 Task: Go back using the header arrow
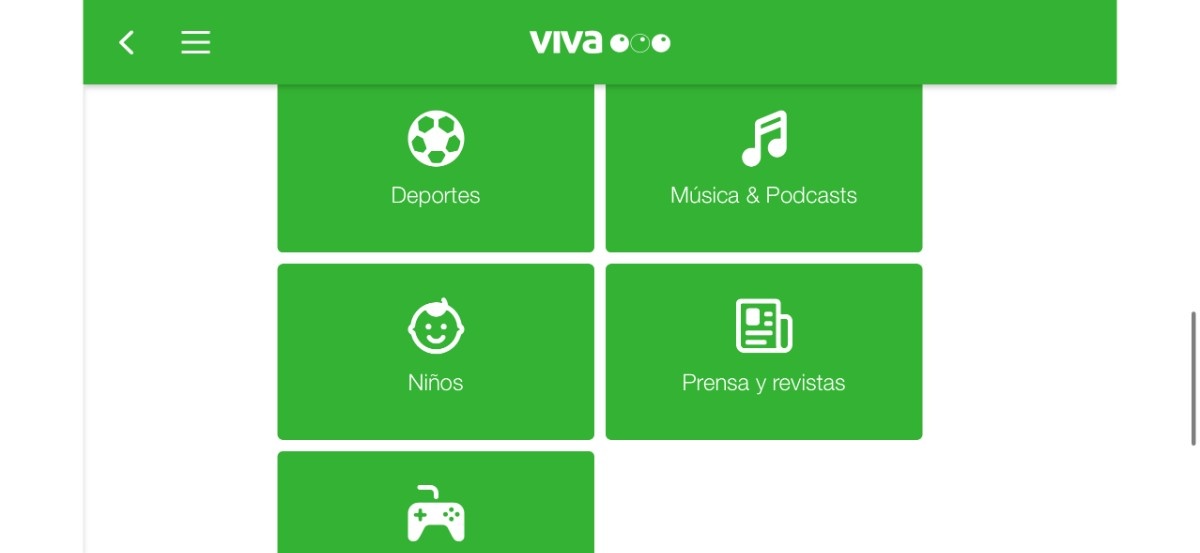point(126,42)
